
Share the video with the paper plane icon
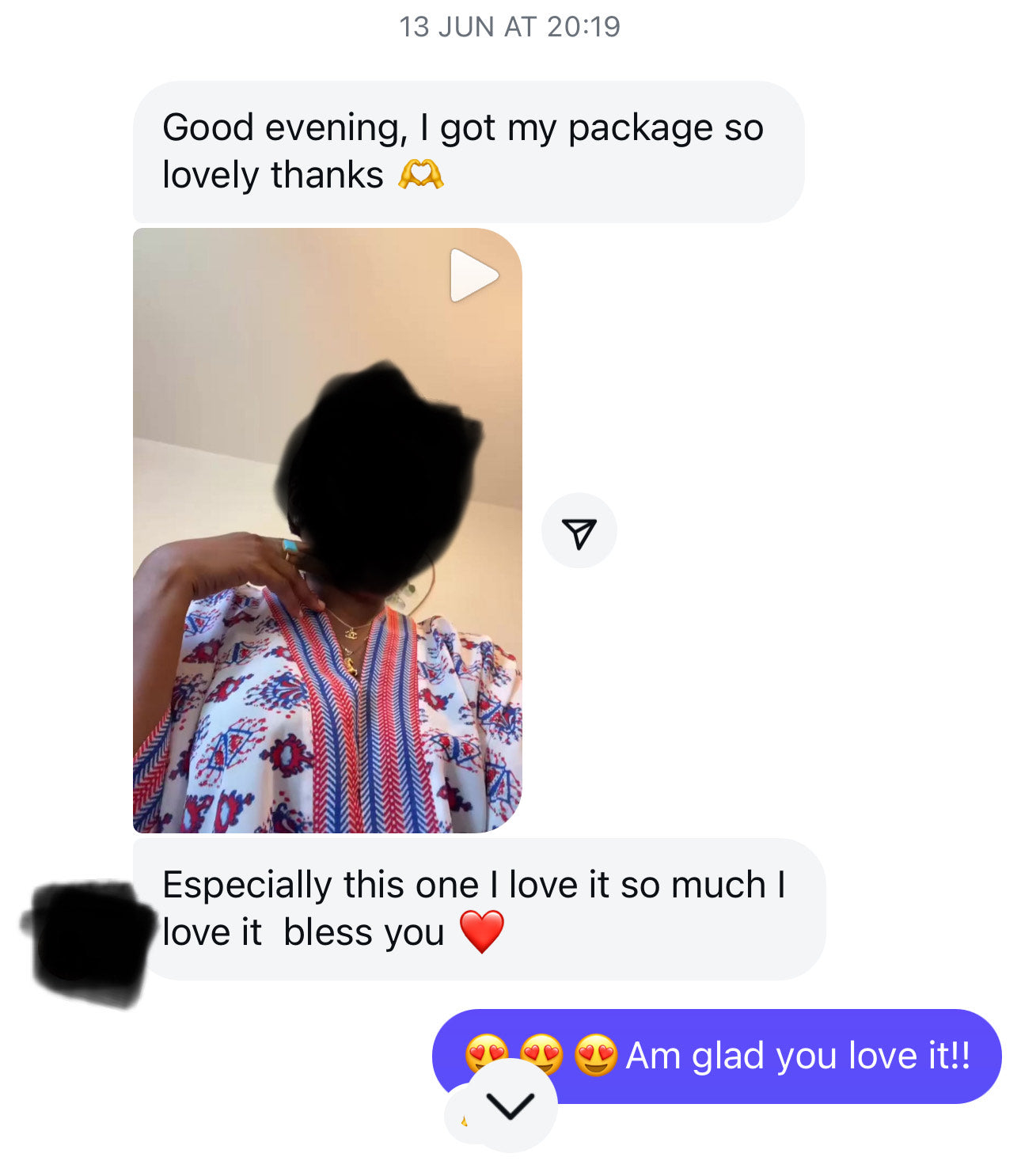coord(579,532)
